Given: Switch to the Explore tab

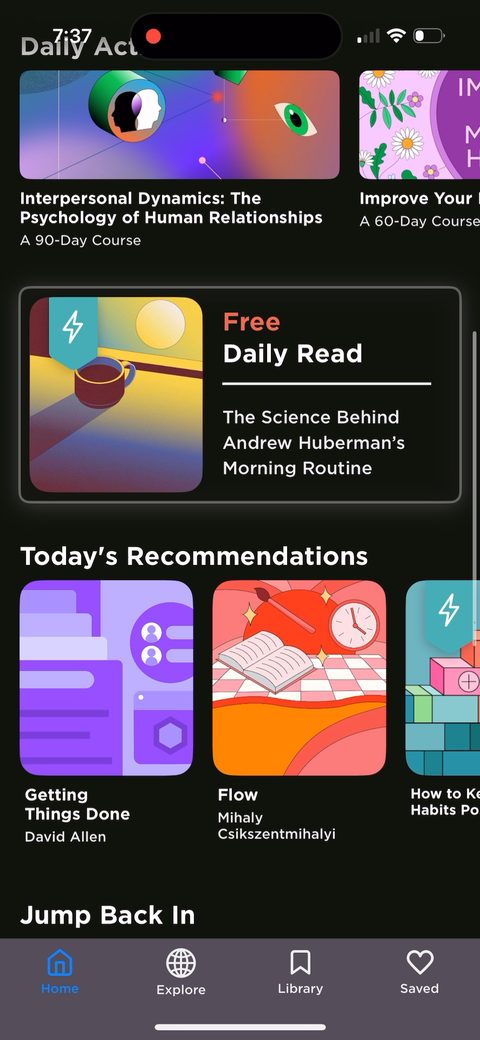Looking at the screenshot, I should (x=180, y=972).
